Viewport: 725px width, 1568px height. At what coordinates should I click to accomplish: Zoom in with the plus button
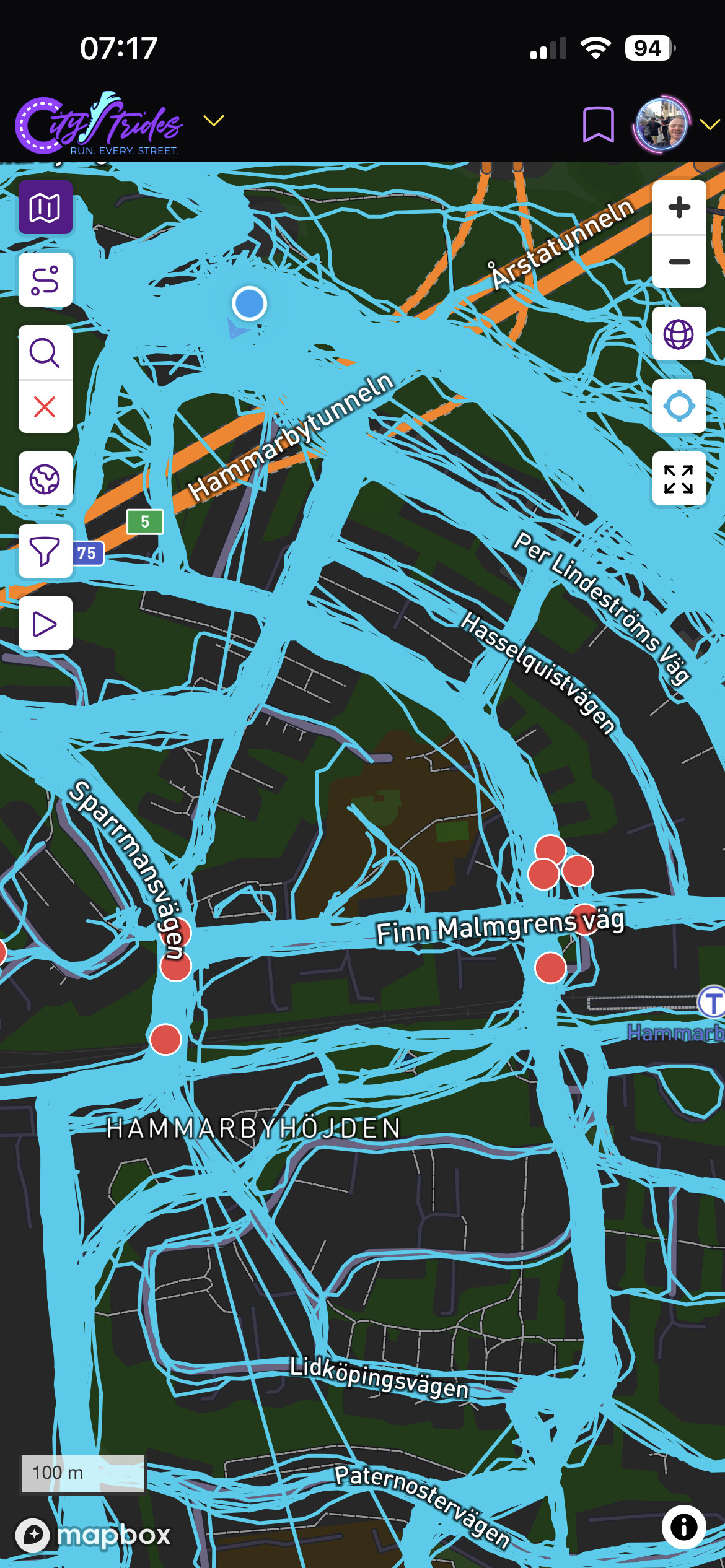[679, 207]
